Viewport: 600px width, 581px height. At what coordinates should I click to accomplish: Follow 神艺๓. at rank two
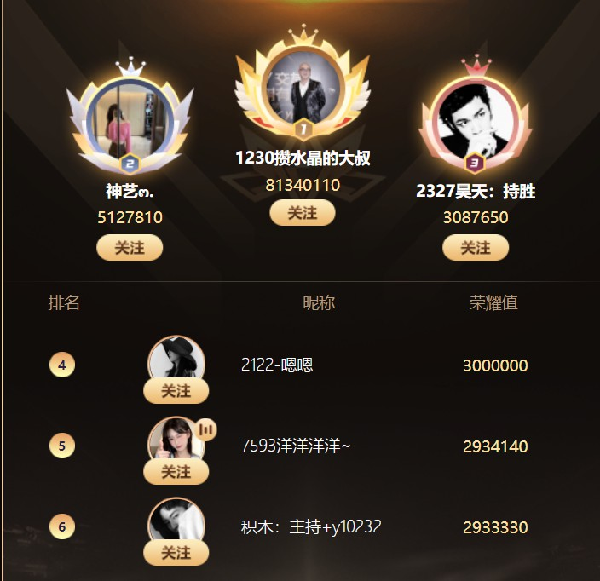(x=129, y=247)
